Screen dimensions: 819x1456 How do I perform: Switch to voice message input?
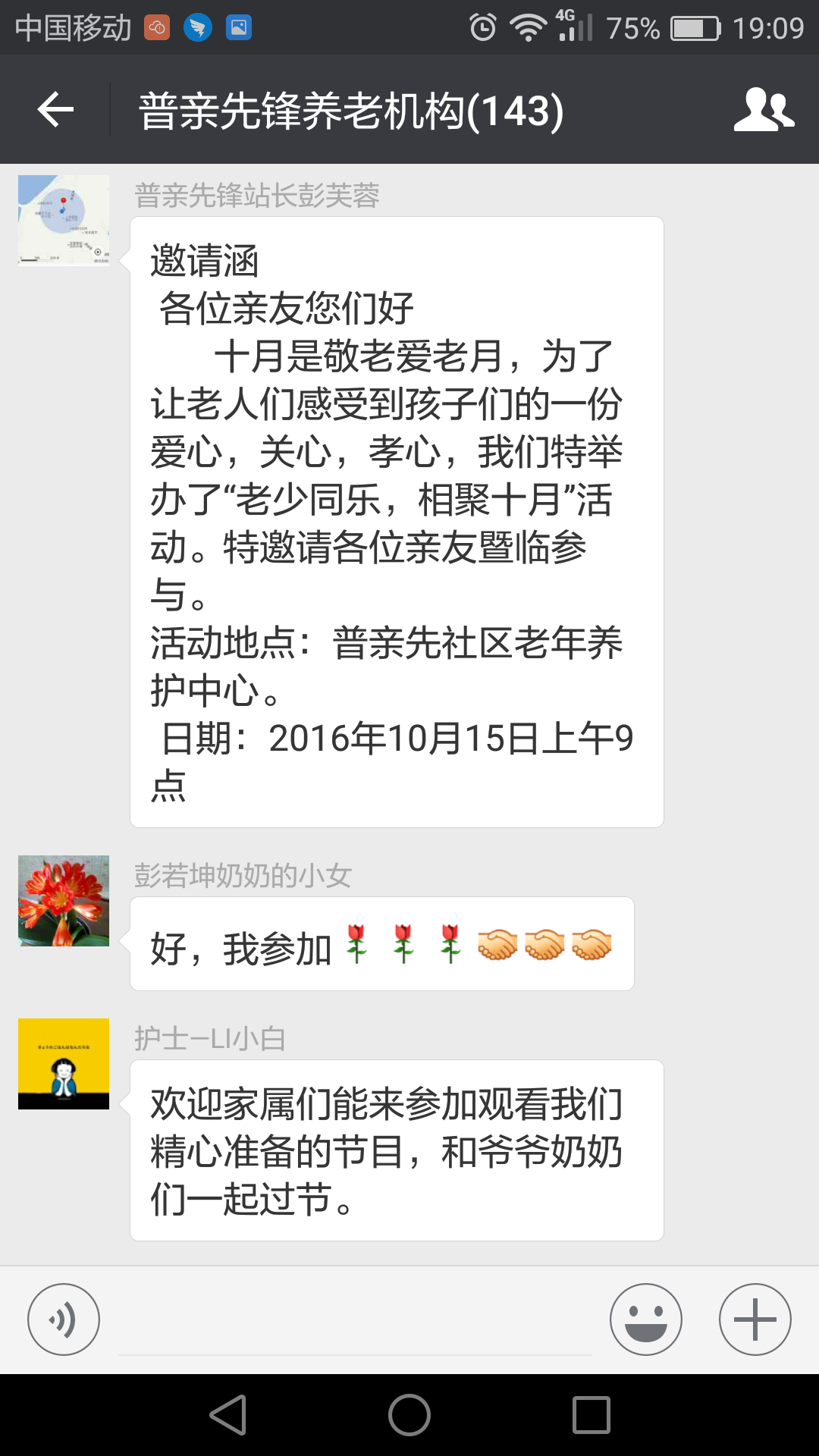(64, 1319)
